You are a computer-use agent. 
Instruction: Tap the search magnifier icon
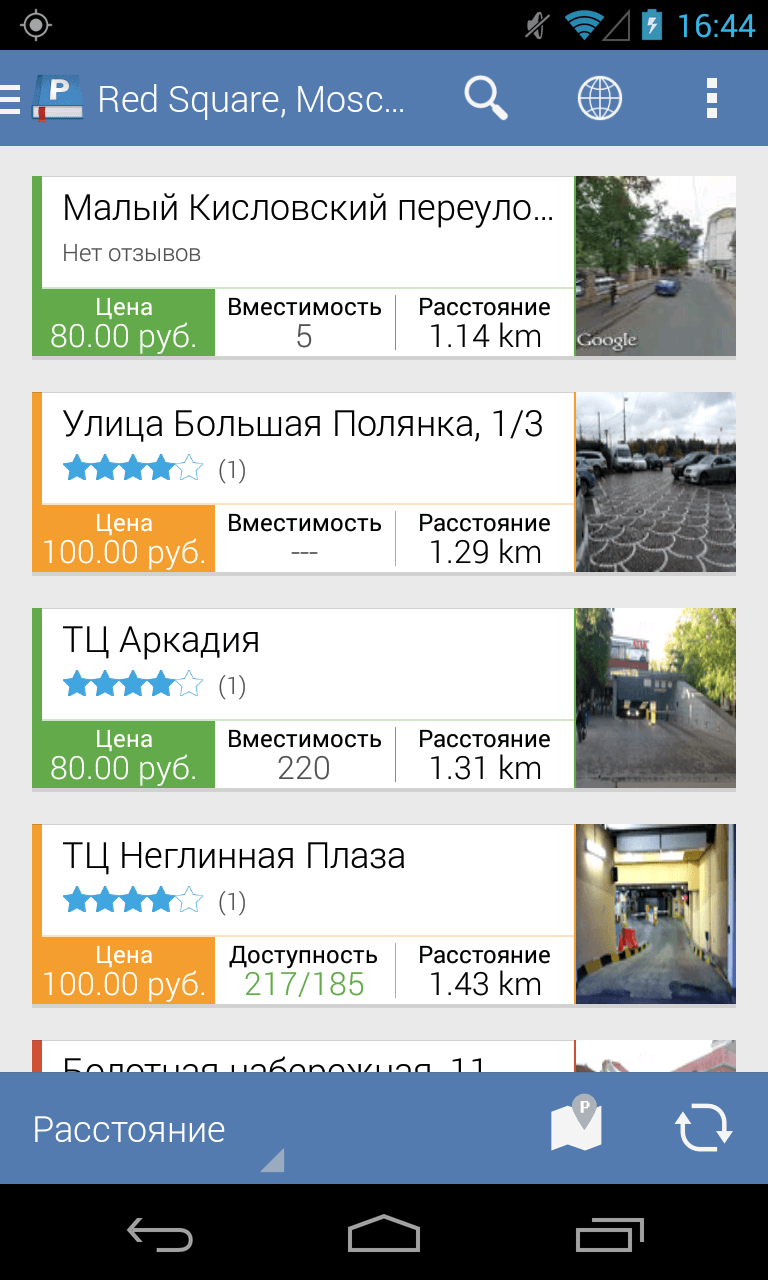point(486,99)
